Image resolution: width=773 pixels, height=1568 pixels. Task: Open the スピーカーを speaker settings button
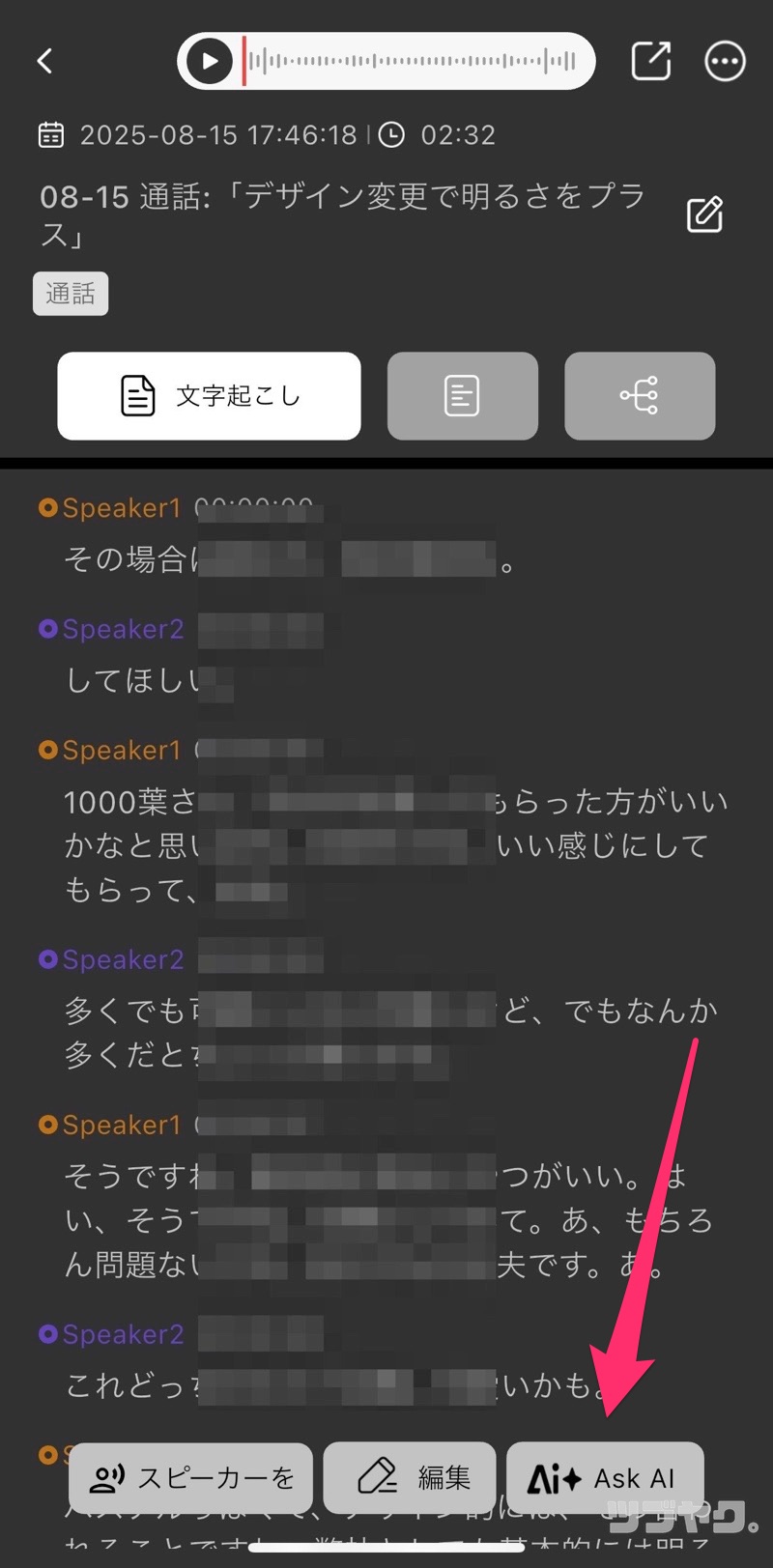[x=191, y=1478]
